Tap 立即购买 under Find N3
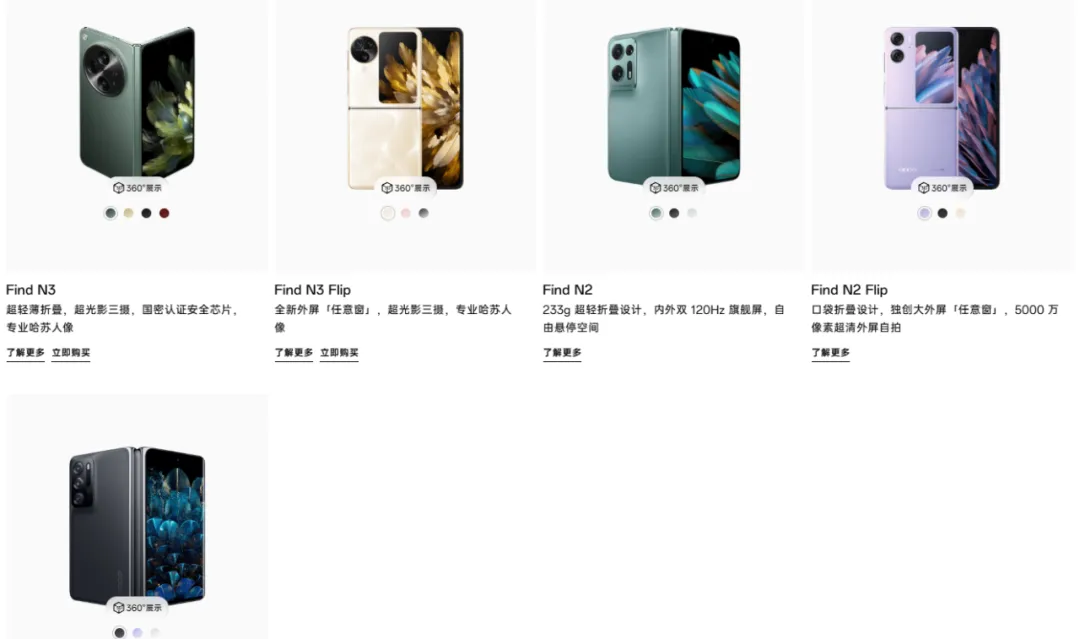Screen dimensions: 1080x639 click(x=71, y=353)
